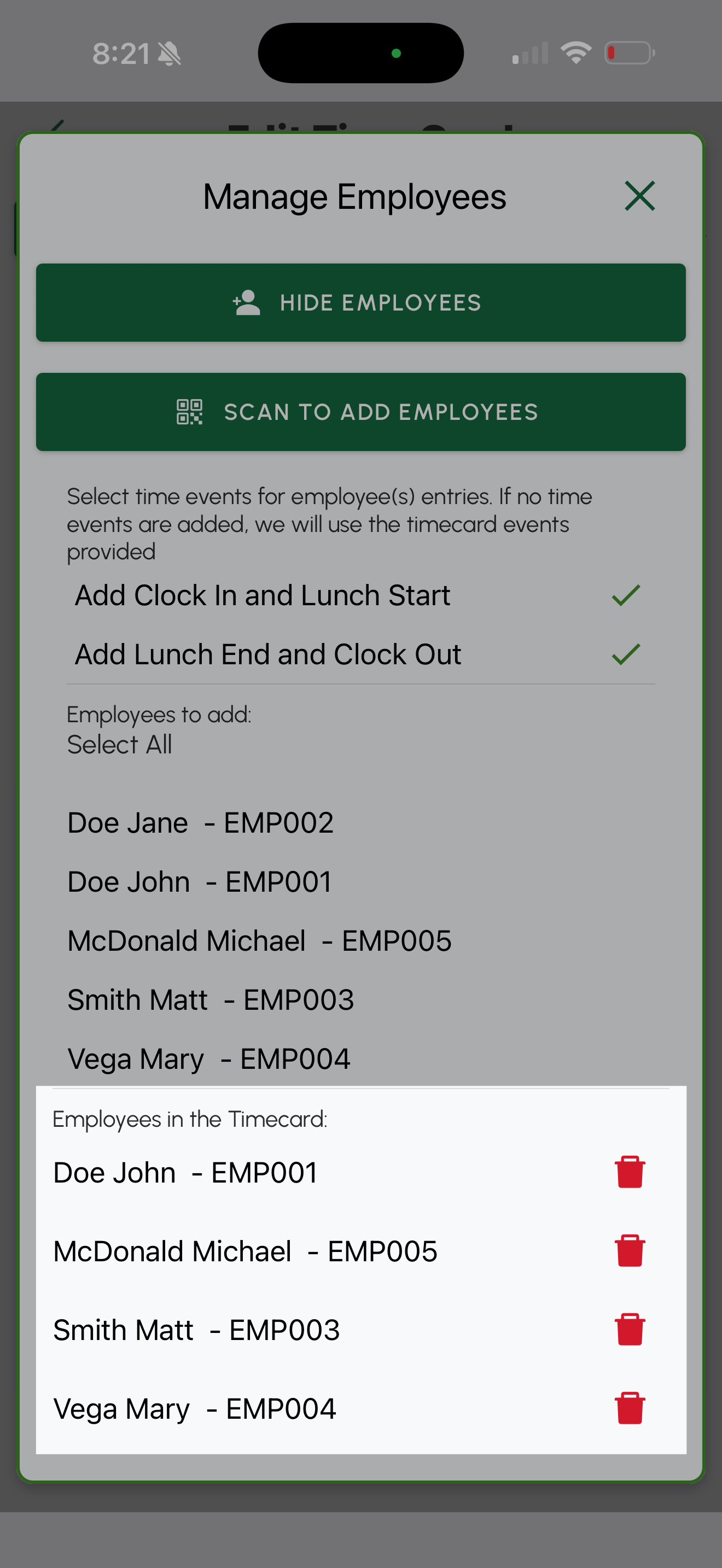Choose Select All employees

[x=120, y=745]
